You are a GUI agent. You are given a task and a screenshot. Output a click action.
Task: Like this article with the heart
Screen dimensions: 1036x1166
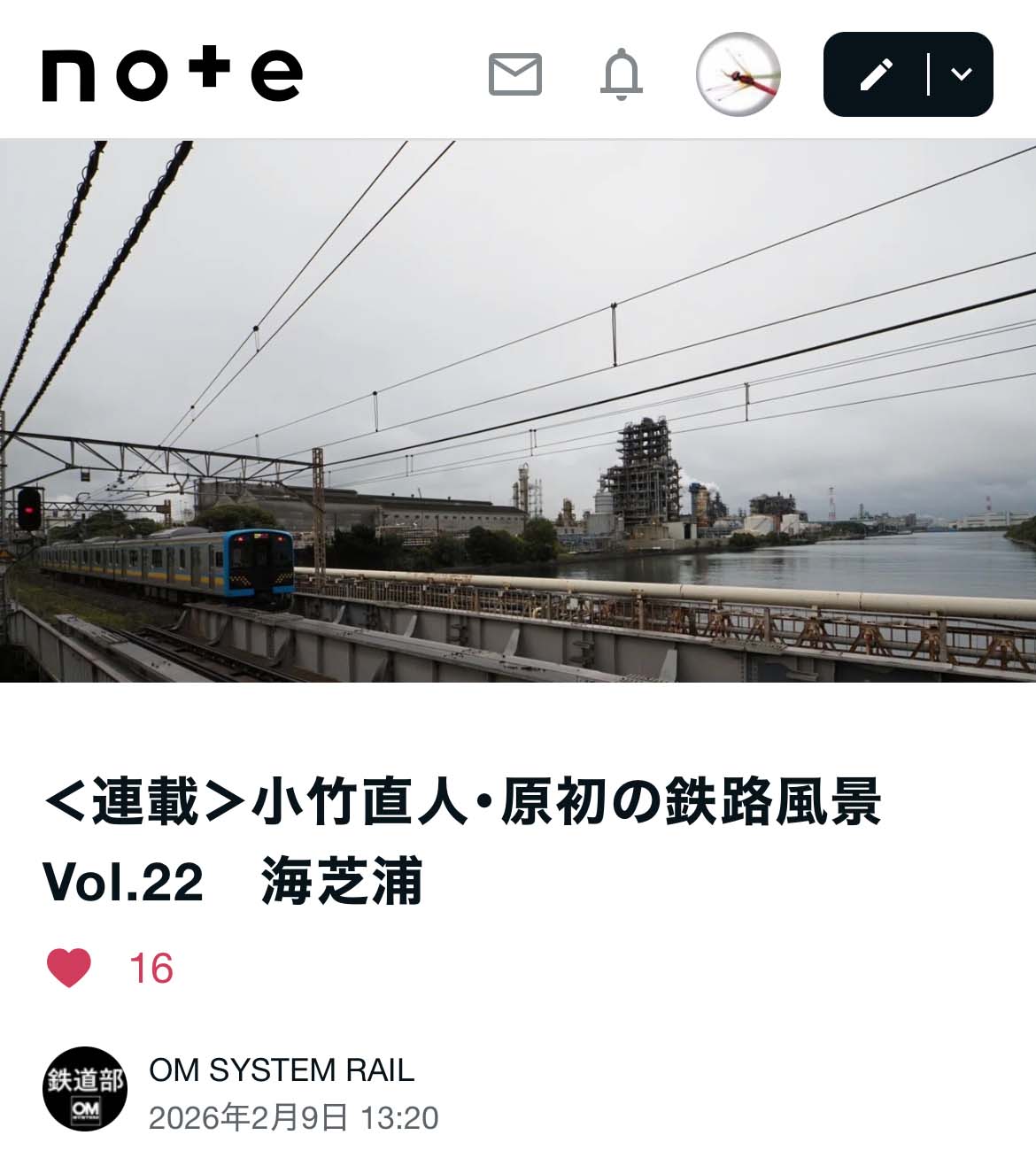tap(68, 968)
